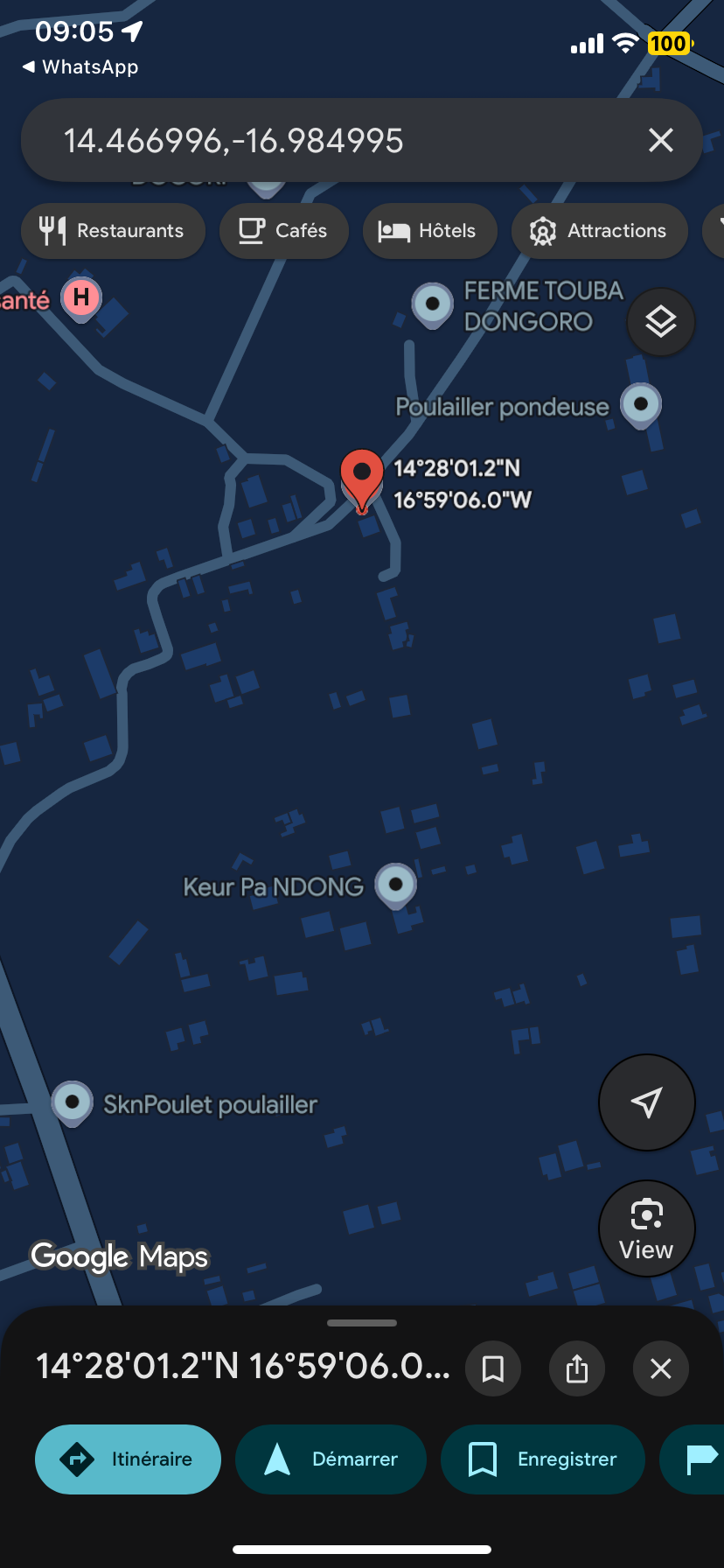Tap the search field showing 14.466996,-16.984995

pyautogui.click(x=332, y=140)
